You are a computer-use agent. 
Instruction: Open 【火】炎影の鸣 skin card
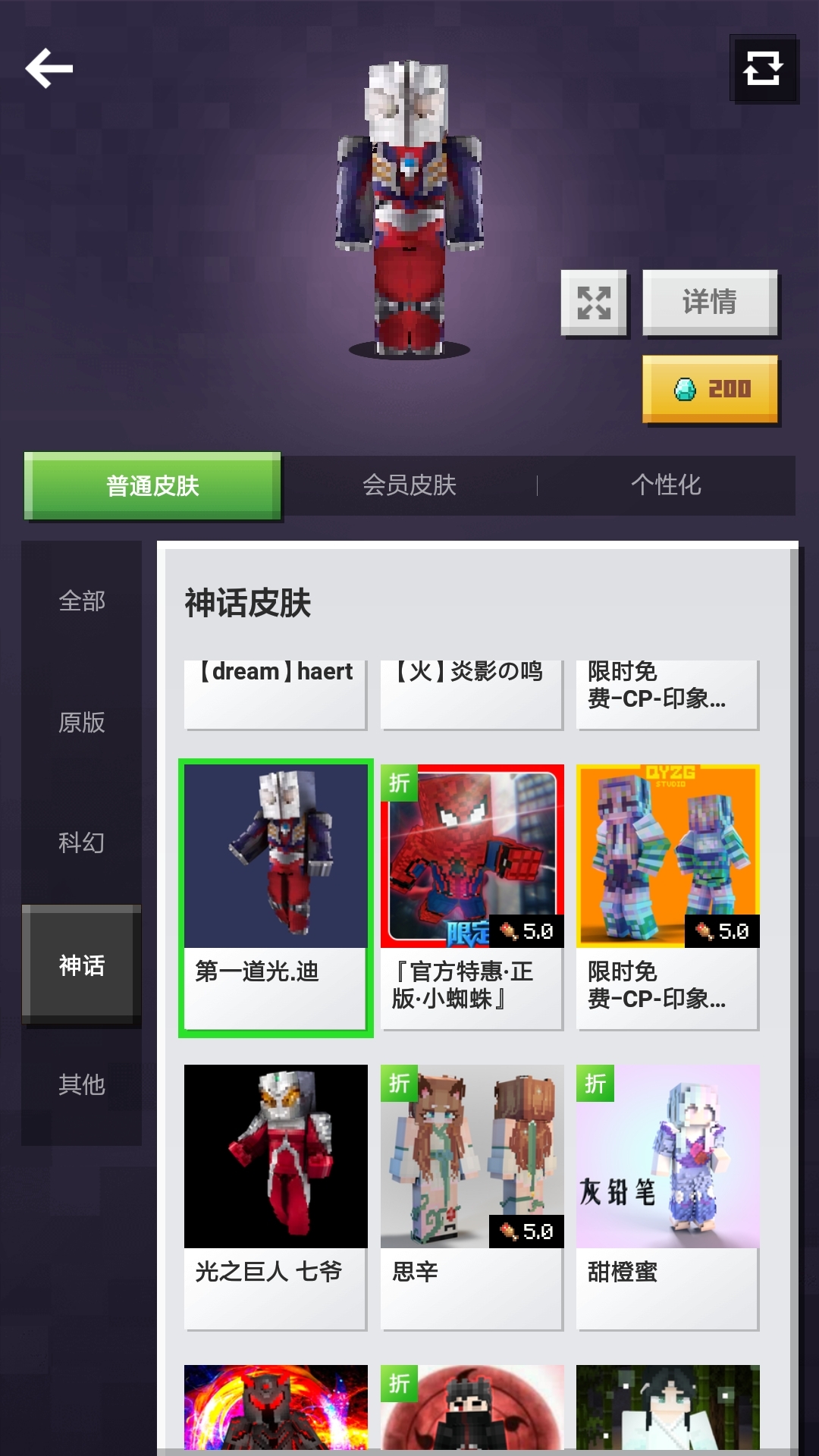(x=472, y=692)
